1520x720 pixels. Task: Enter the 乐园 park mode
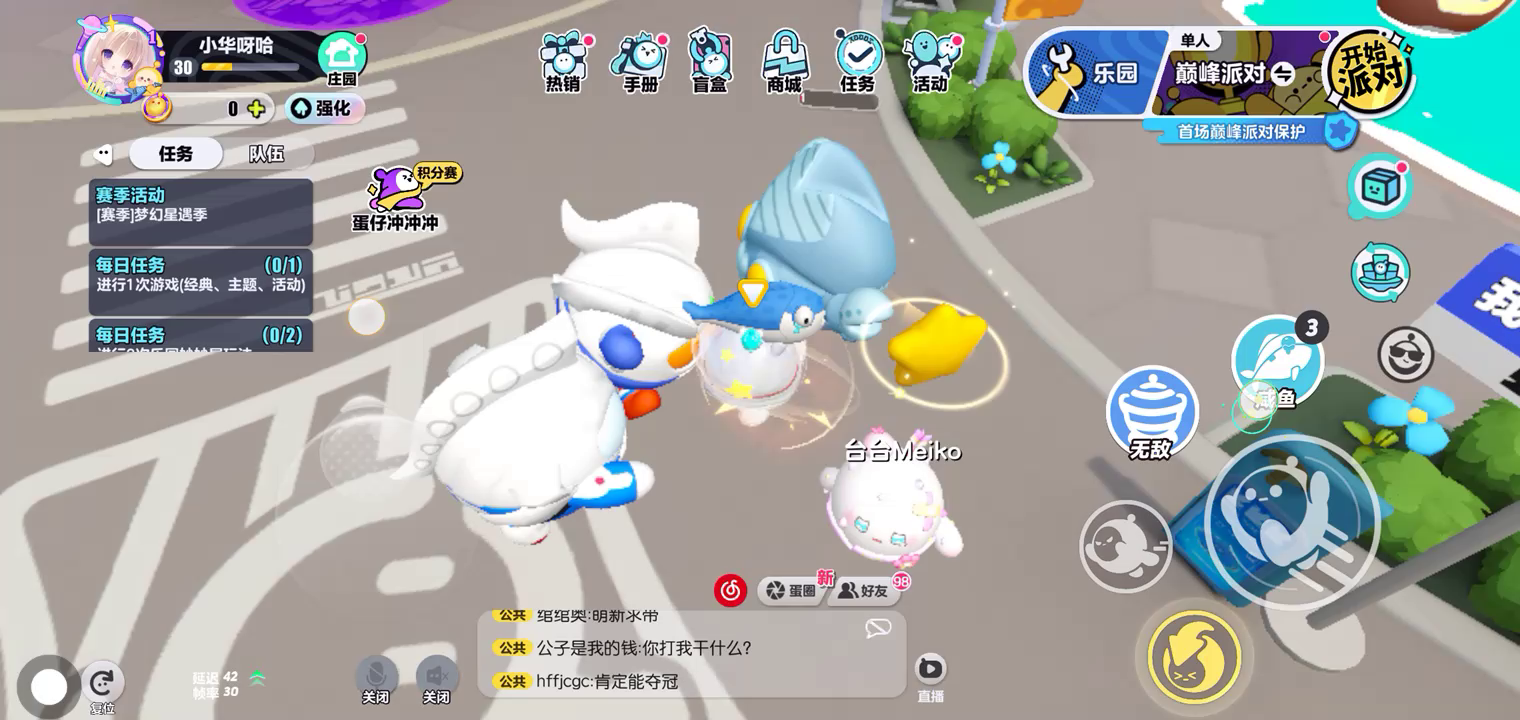pyautogui.click(x=1095, y=73)
